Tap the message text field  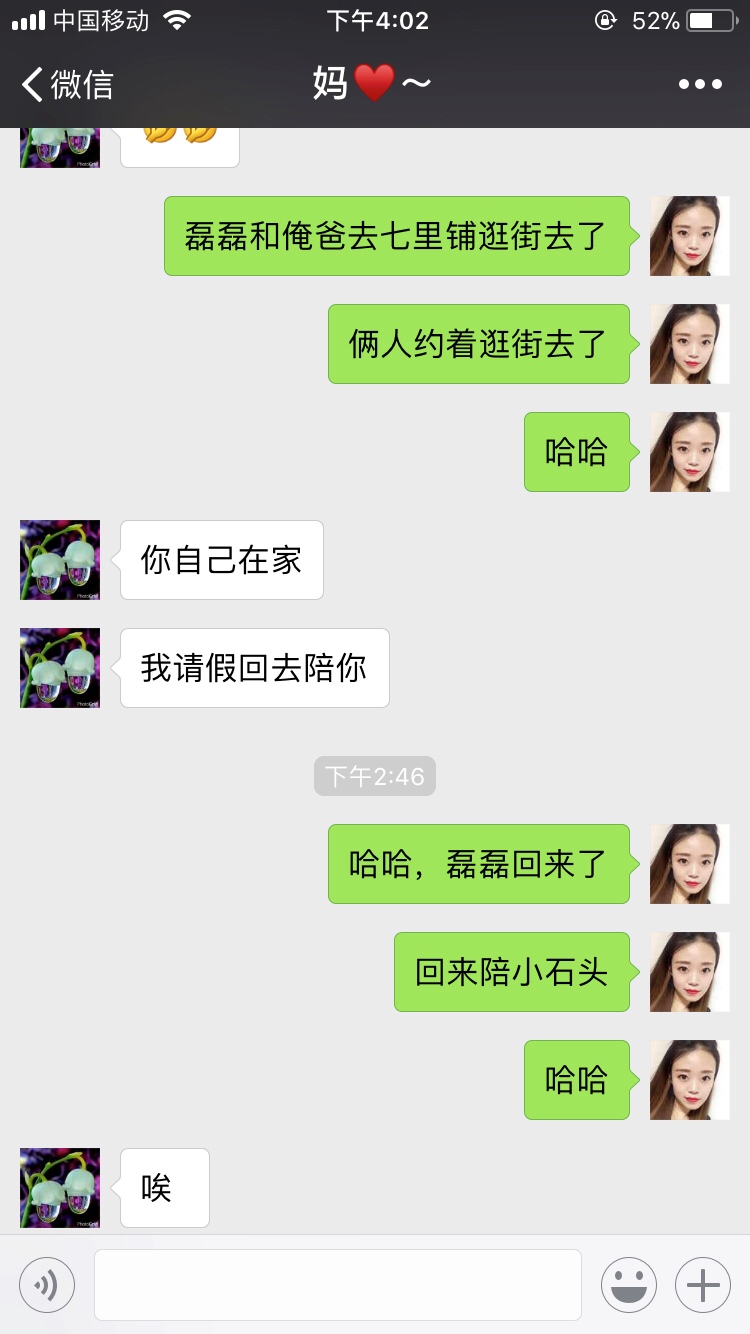pyautogui.click(x=338, y=1285)
